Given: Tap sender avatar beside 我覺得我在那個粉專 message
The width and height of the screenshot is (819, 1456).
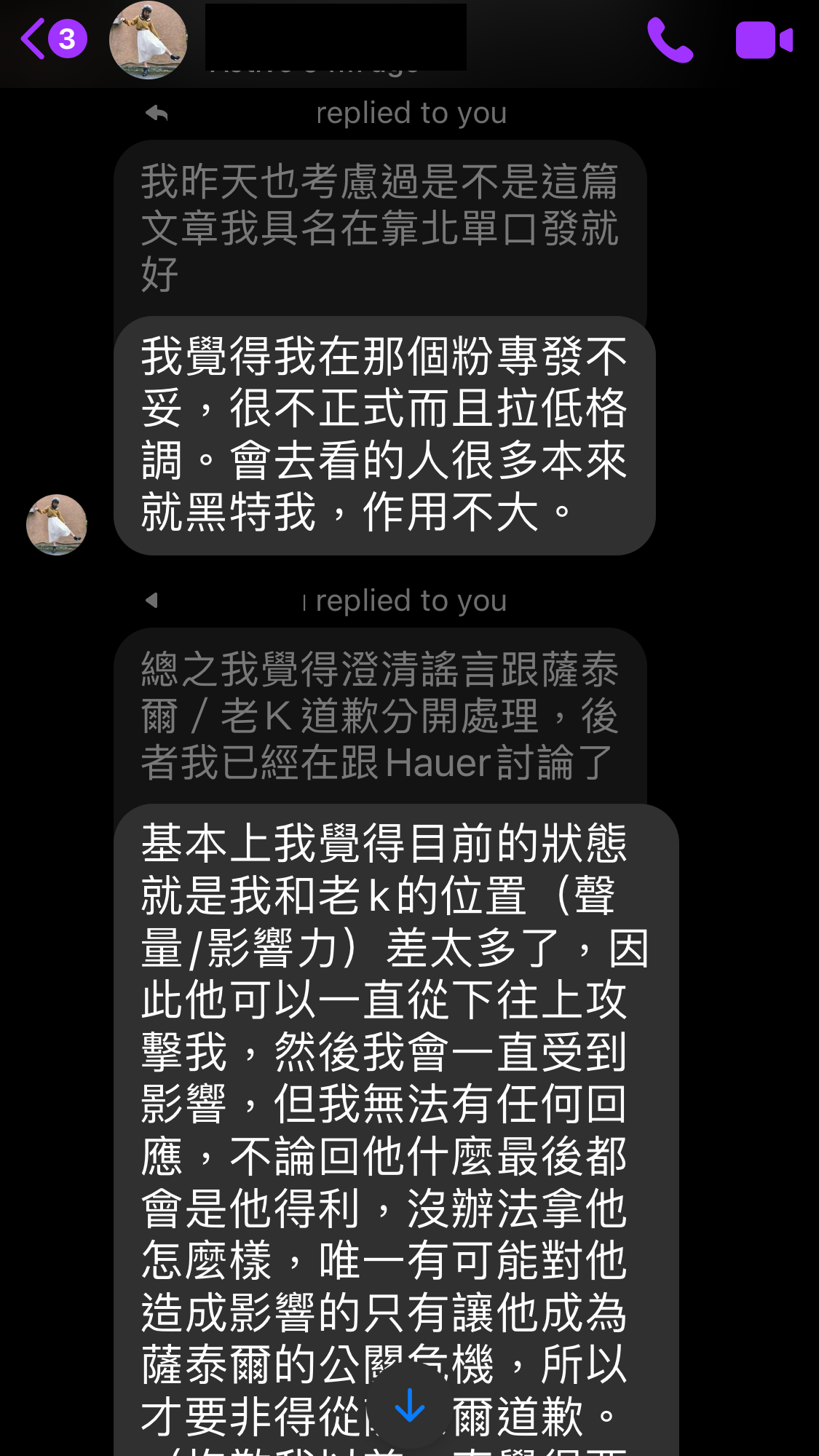Looking at the screenshot, I should (x=57, y=524).
